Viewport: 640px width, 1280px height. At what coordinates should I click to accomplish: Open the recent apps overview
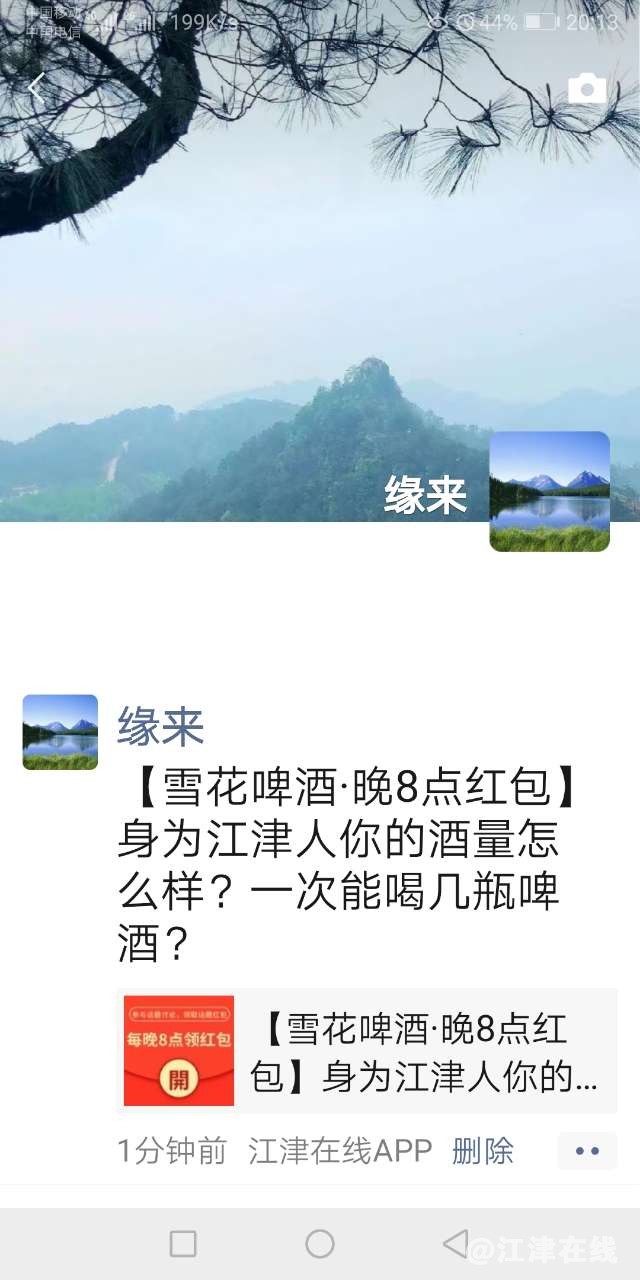pyautogui.click(x=183, y=1244)
